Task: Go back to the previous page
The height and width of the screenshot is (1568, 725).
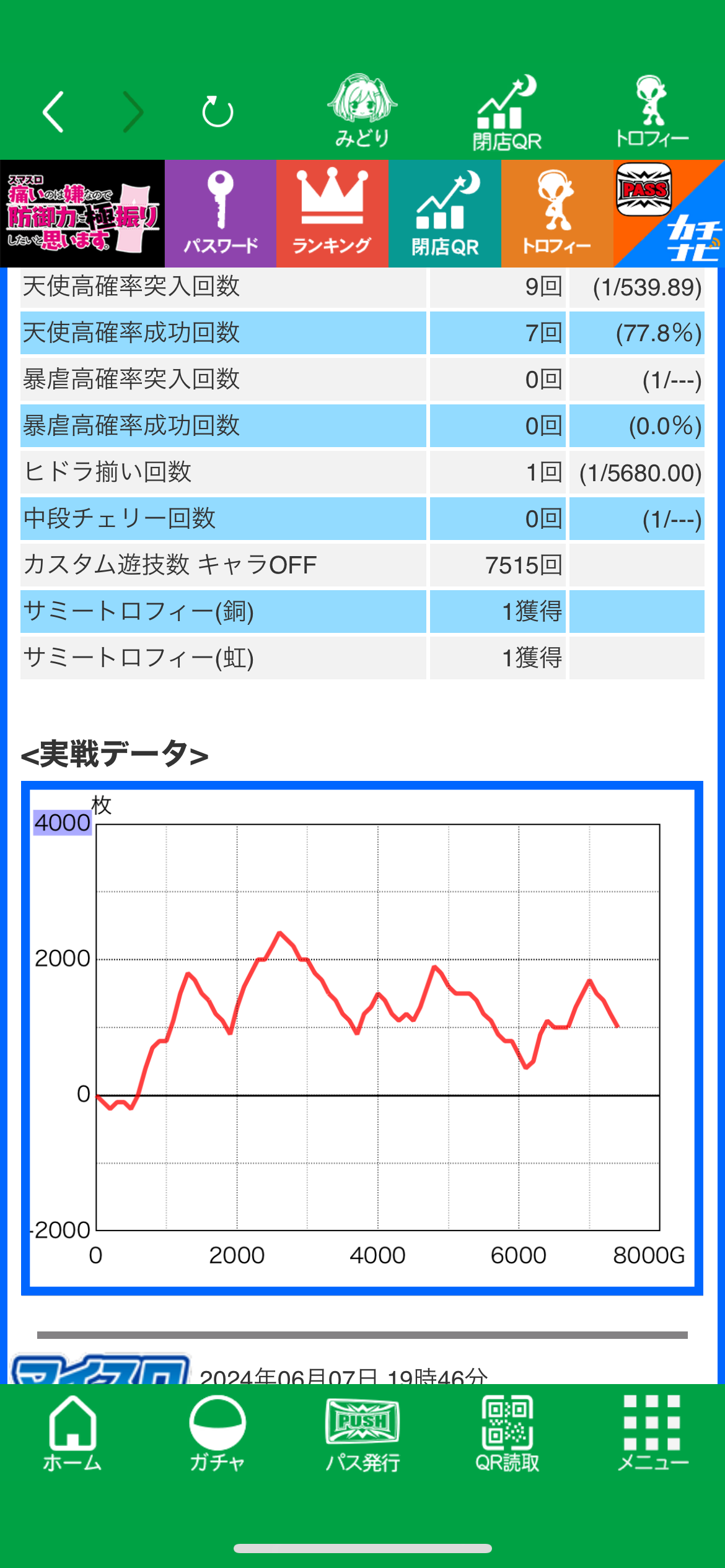Action: point(54,112)
